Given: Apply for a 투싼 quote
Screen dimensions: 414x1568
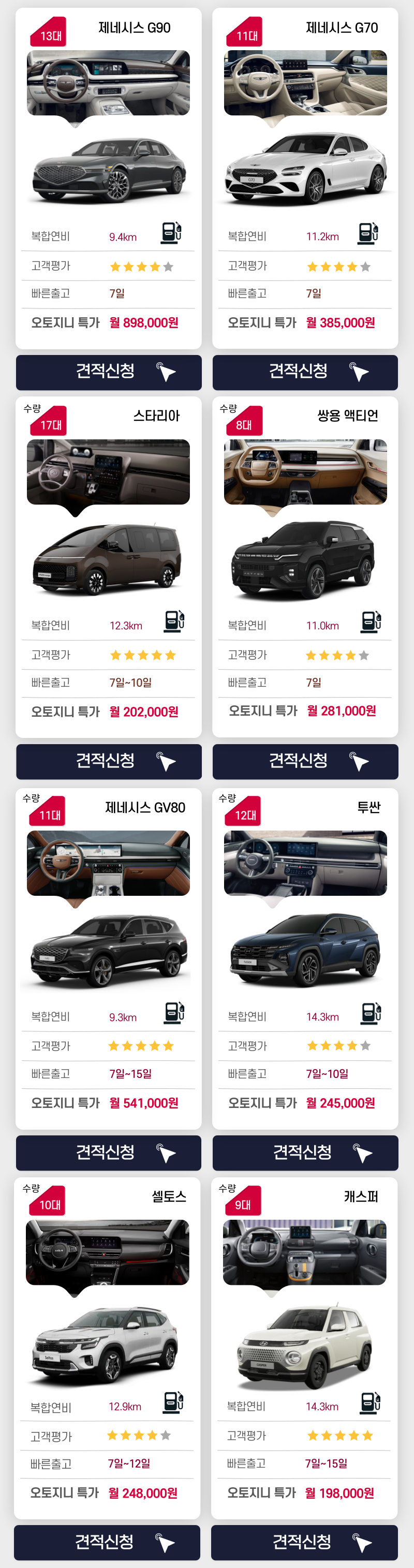Looking at the screenshot, I should [x=305, y=1152].
